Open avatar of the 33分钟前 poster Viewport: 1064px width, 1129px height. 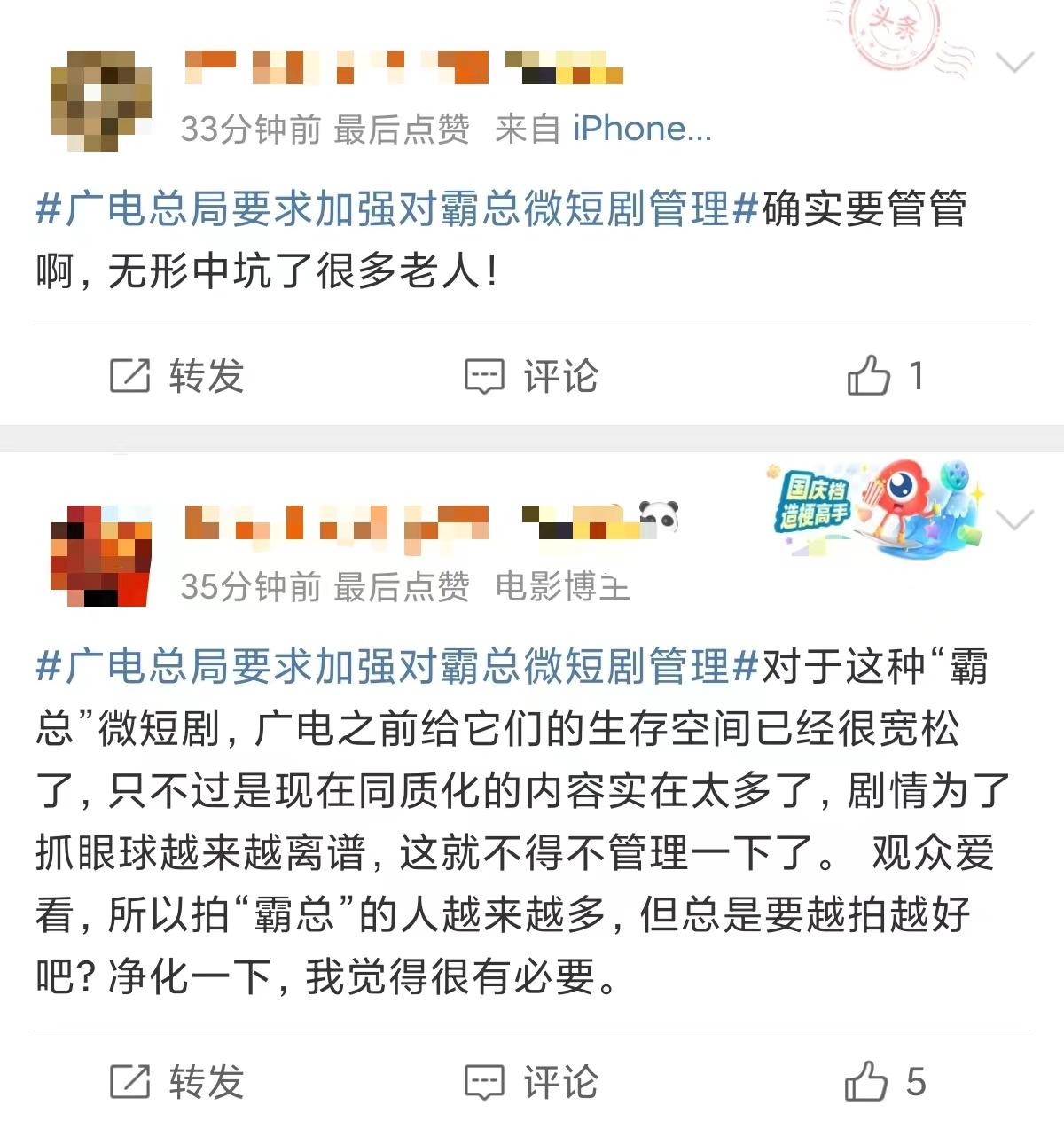[x=101, y=99]
